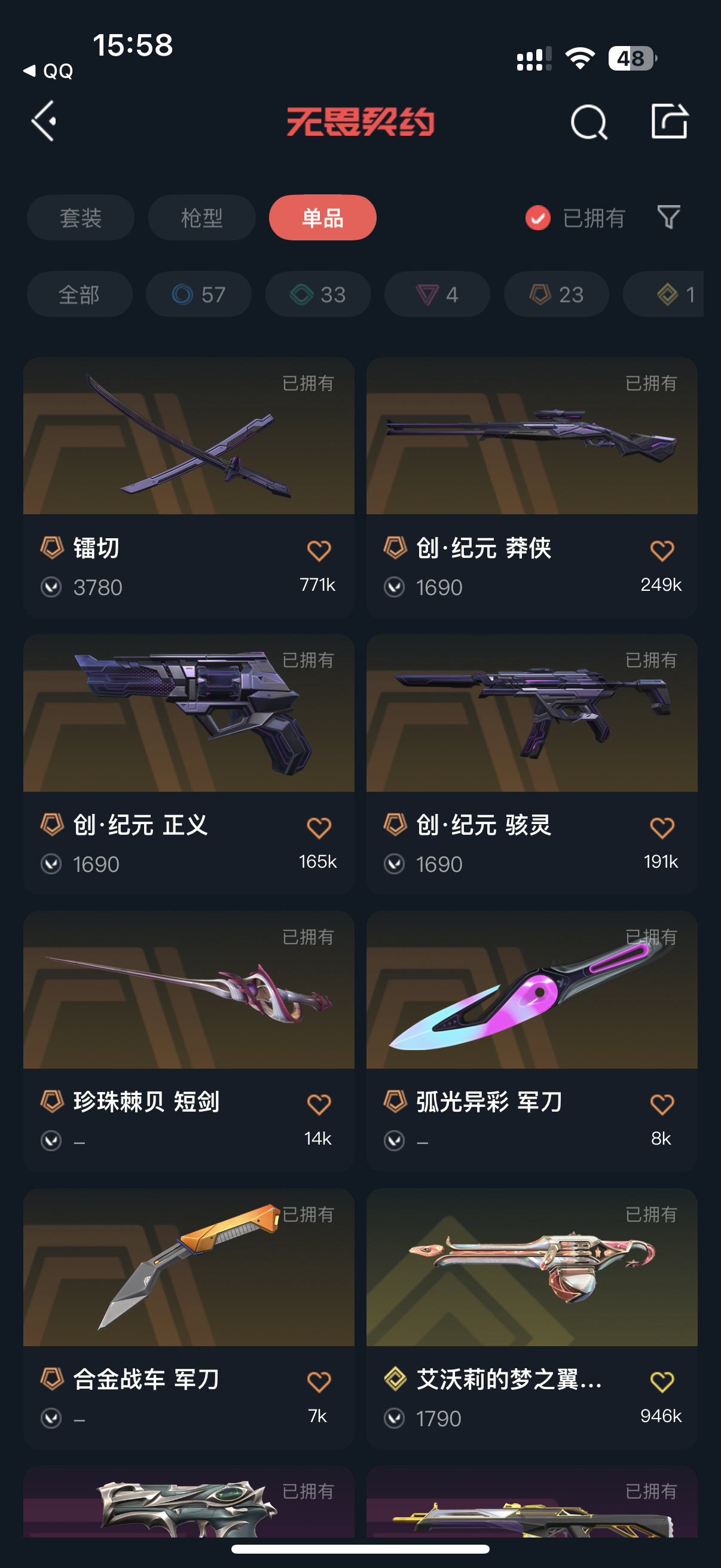Tap the share icon in the header
Viewport: 721px width, 1568px height.
[x=669, y=121]
